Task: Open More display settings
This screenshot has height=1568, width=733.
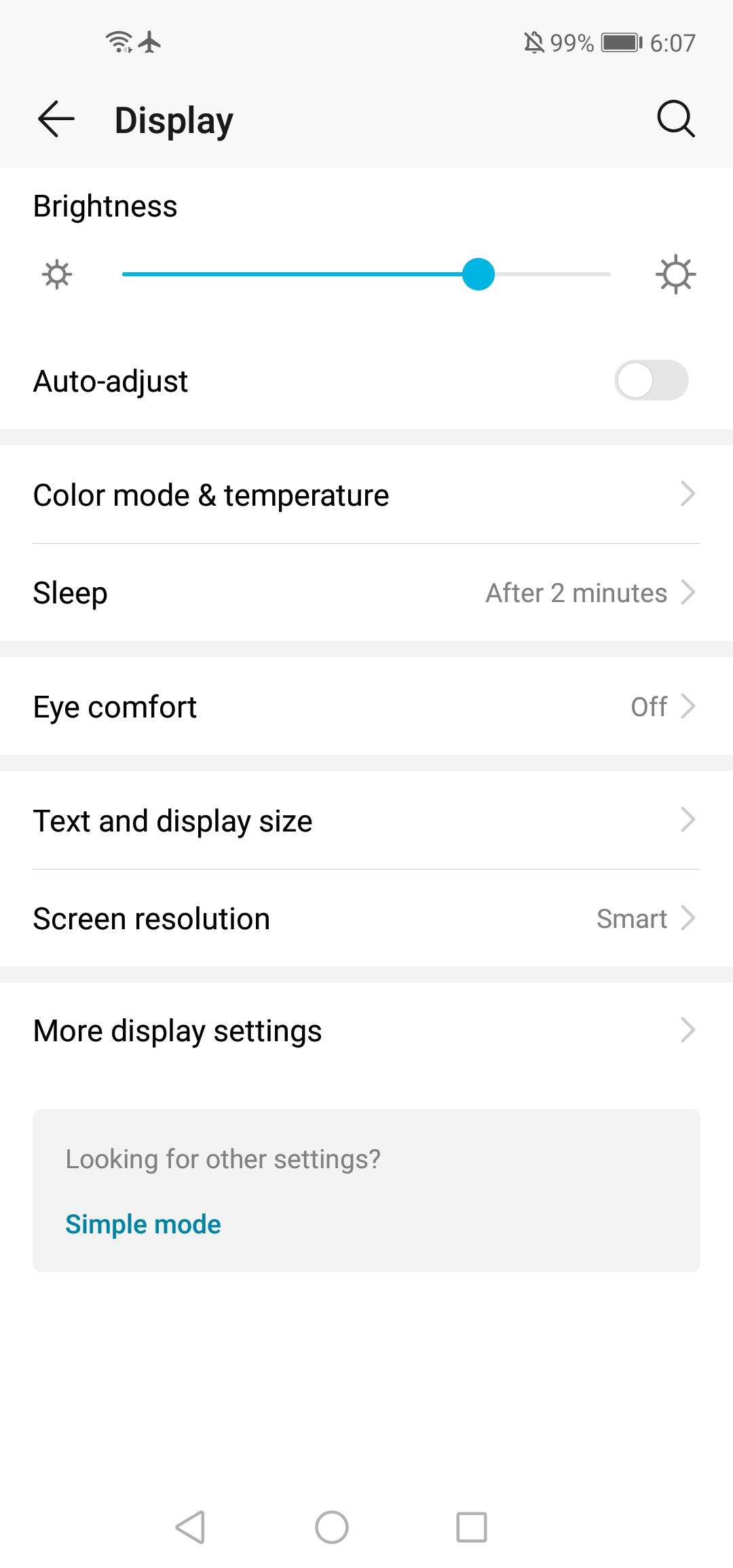Action: [x=366, y=1030]
